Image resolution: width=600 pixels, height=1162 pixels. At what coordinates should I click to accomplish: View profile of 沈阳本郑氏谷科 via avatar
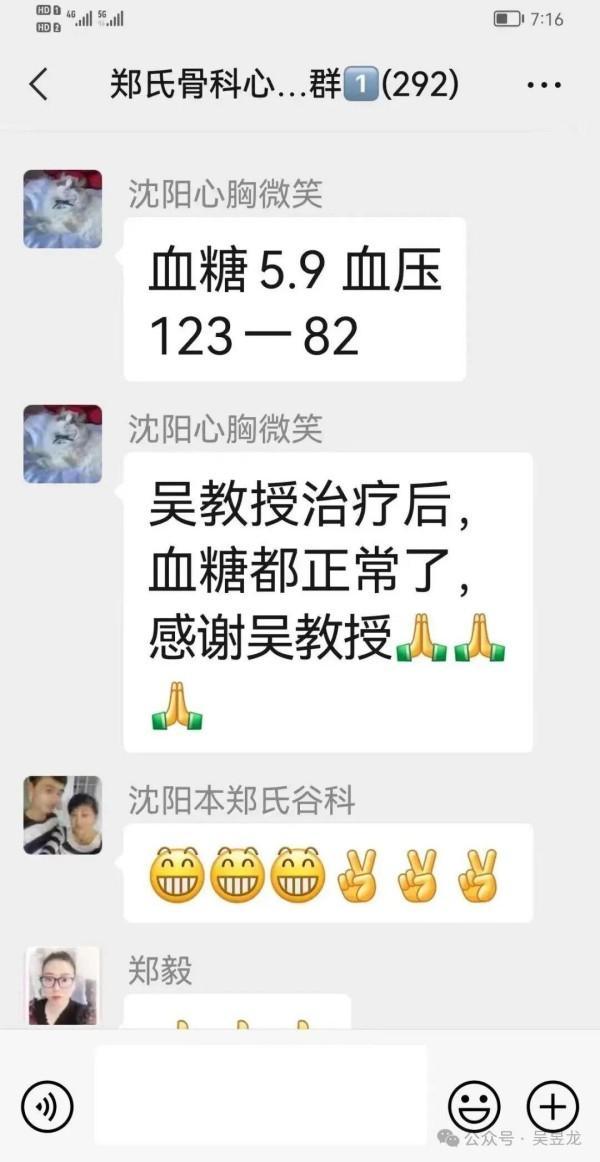(63, 815)
